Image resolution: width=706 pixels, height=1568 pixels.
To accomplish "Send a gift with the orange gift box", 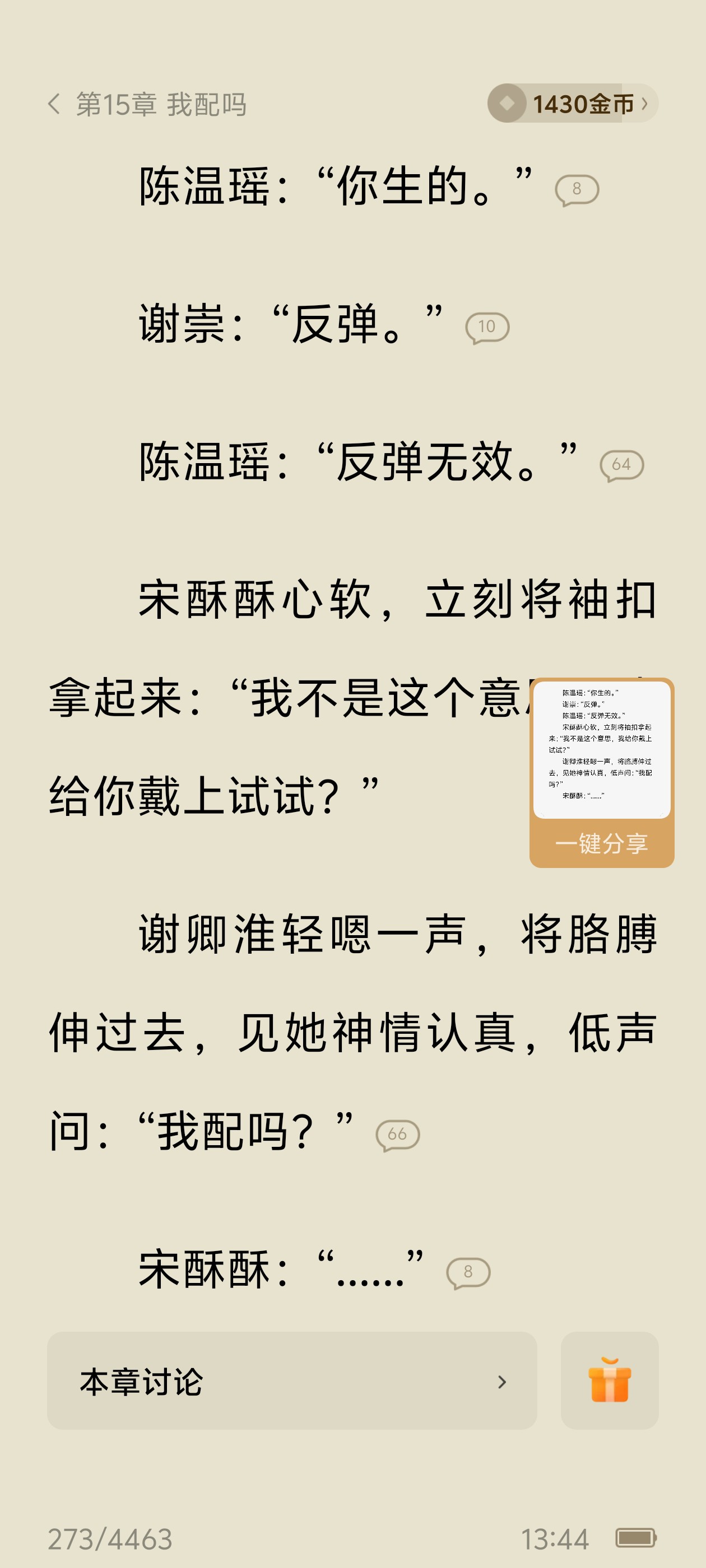I will [x=609, y=1380].
